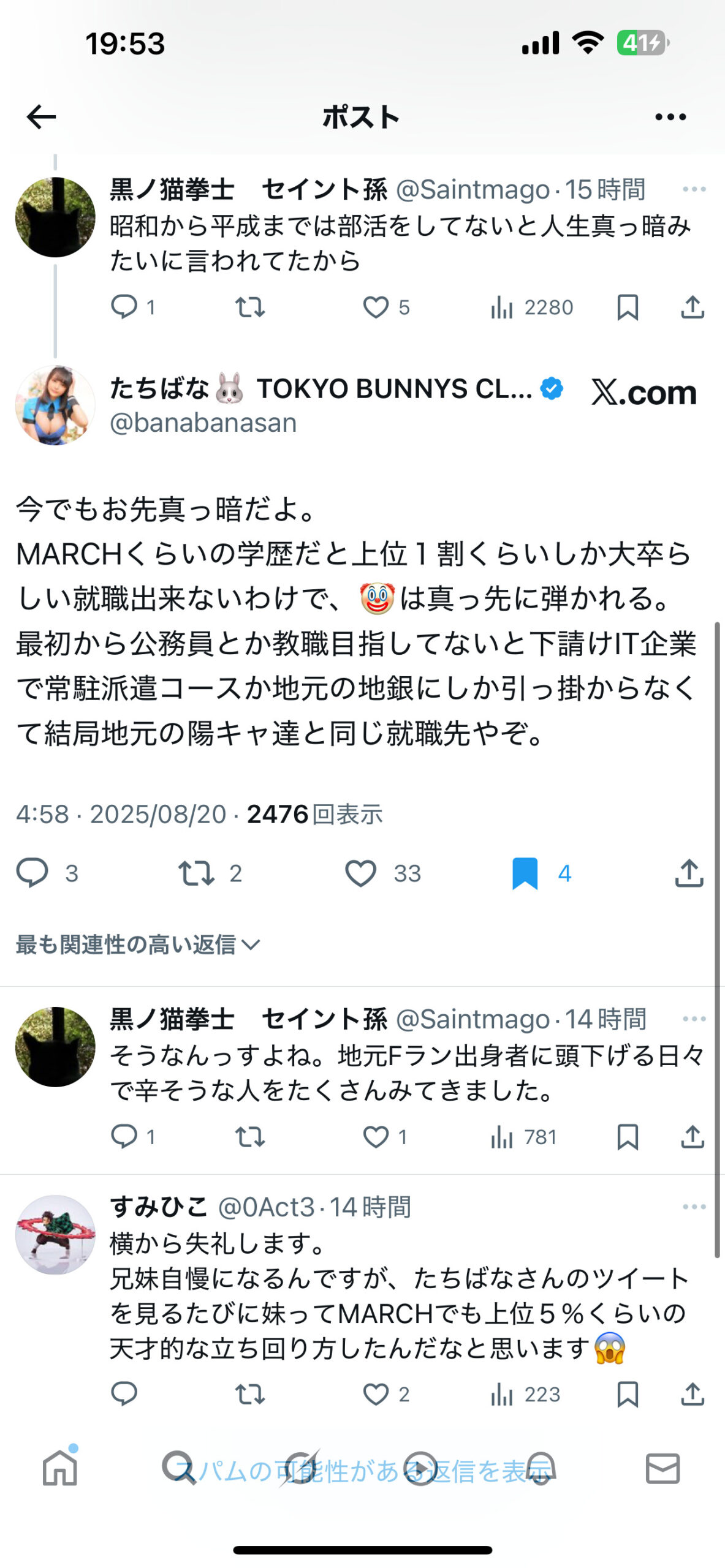This screenshot has height=1568, width=725.
Task: Open the Messages tab envelope
Action: click(x=662, y=1469)
